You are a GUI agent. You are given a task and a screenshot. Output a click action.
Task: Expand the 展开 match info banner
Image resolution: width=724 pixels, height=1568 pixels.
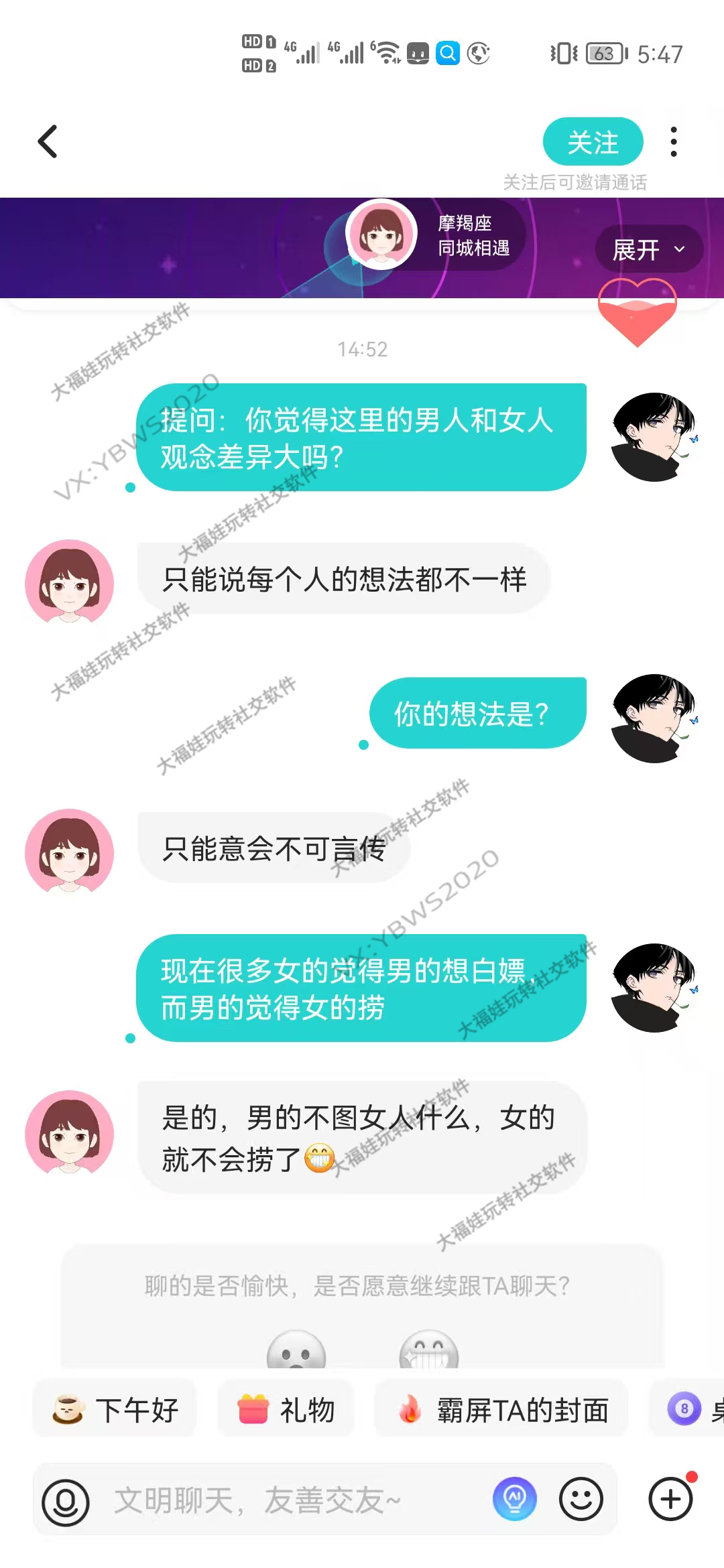pos(648,249)
